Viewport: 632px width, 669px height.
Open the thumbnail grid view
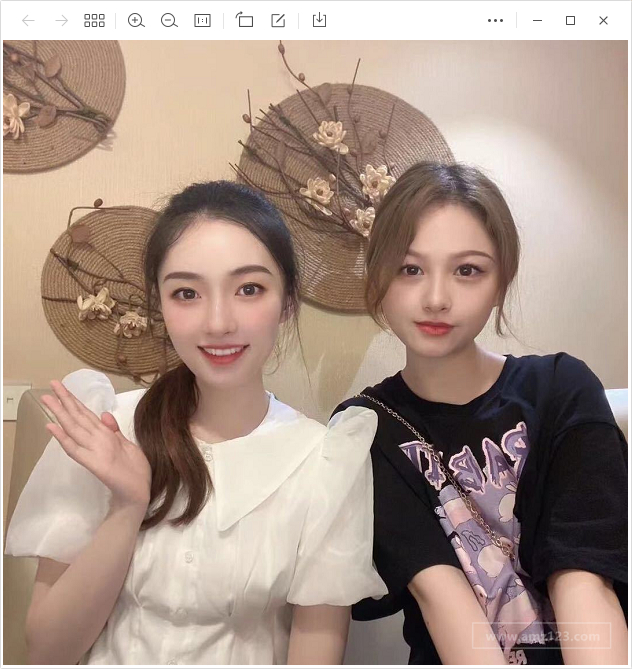[x=94, y=20]
